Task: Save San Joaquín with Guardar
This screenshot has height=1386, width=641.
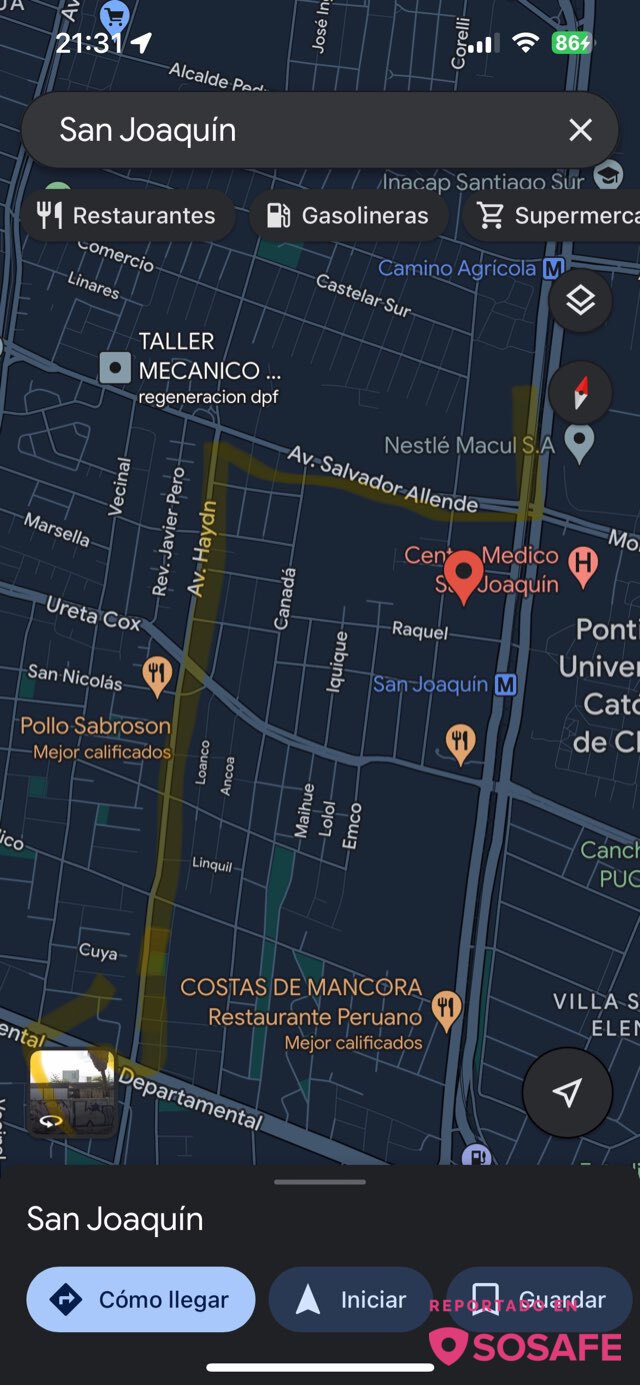Action: [x=539, y=1300]
